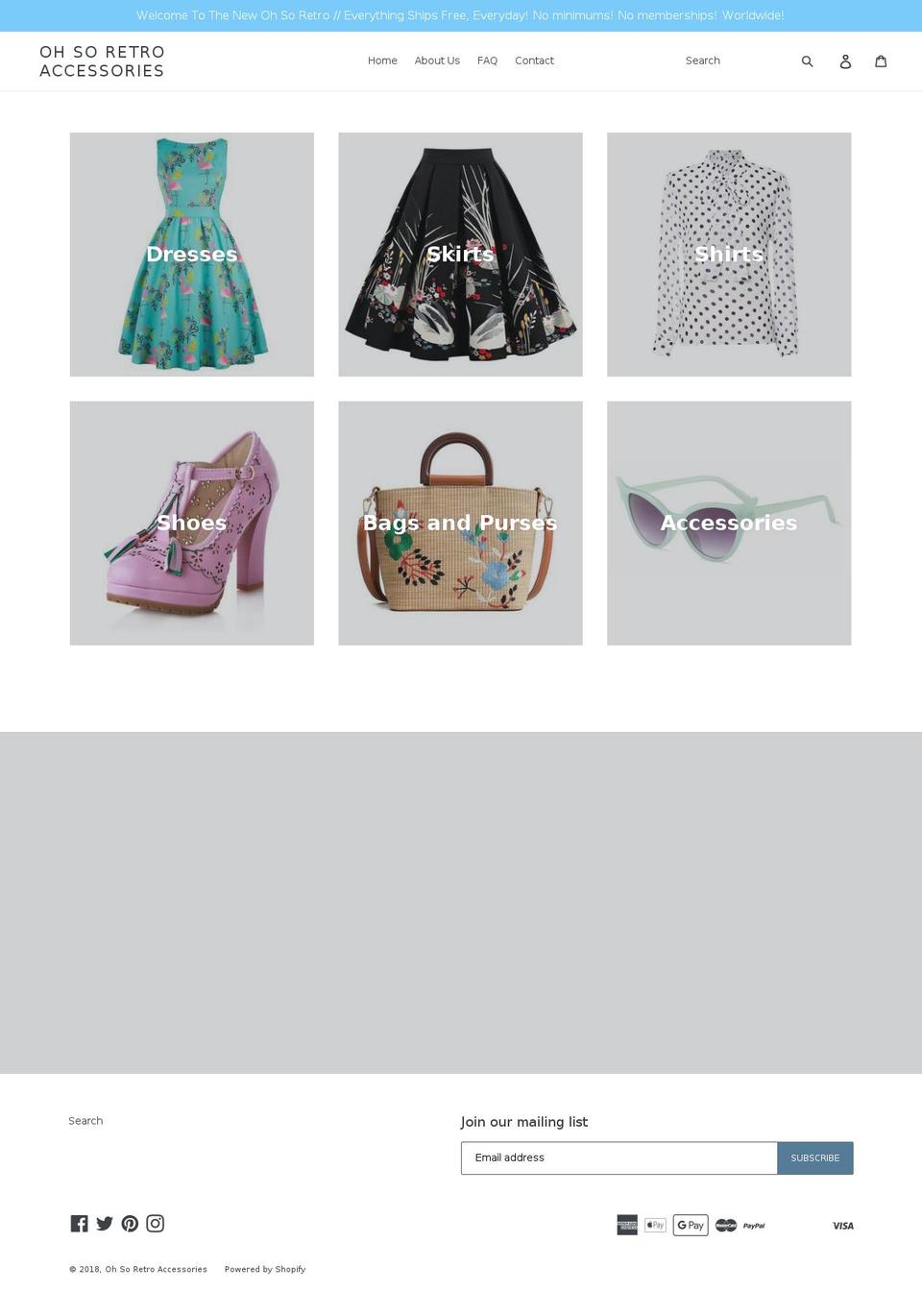
Task: Open the Instagram icon link
Action: (x=155, y=1223)
